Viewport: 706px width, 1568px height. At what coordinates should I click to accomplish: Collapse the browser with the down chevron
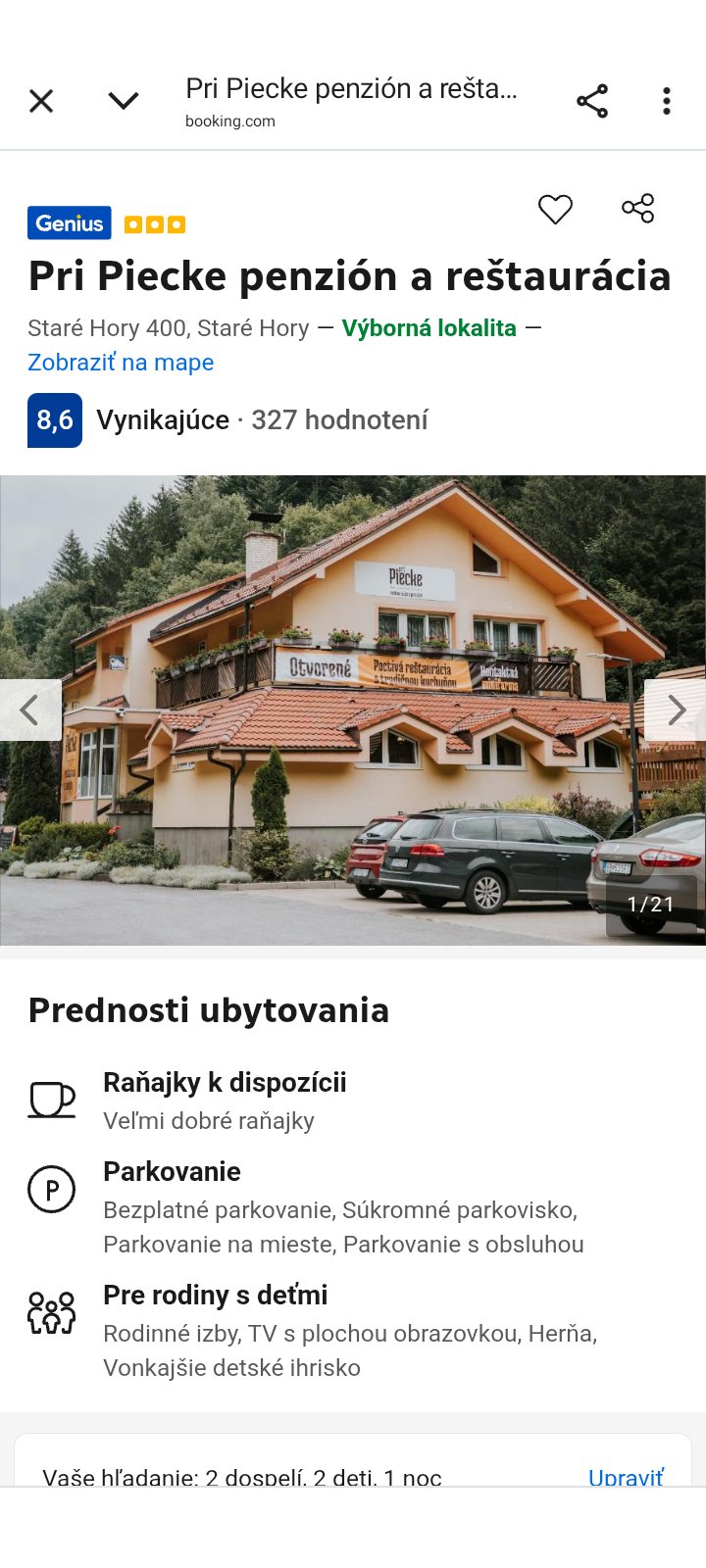coord(124,101)
